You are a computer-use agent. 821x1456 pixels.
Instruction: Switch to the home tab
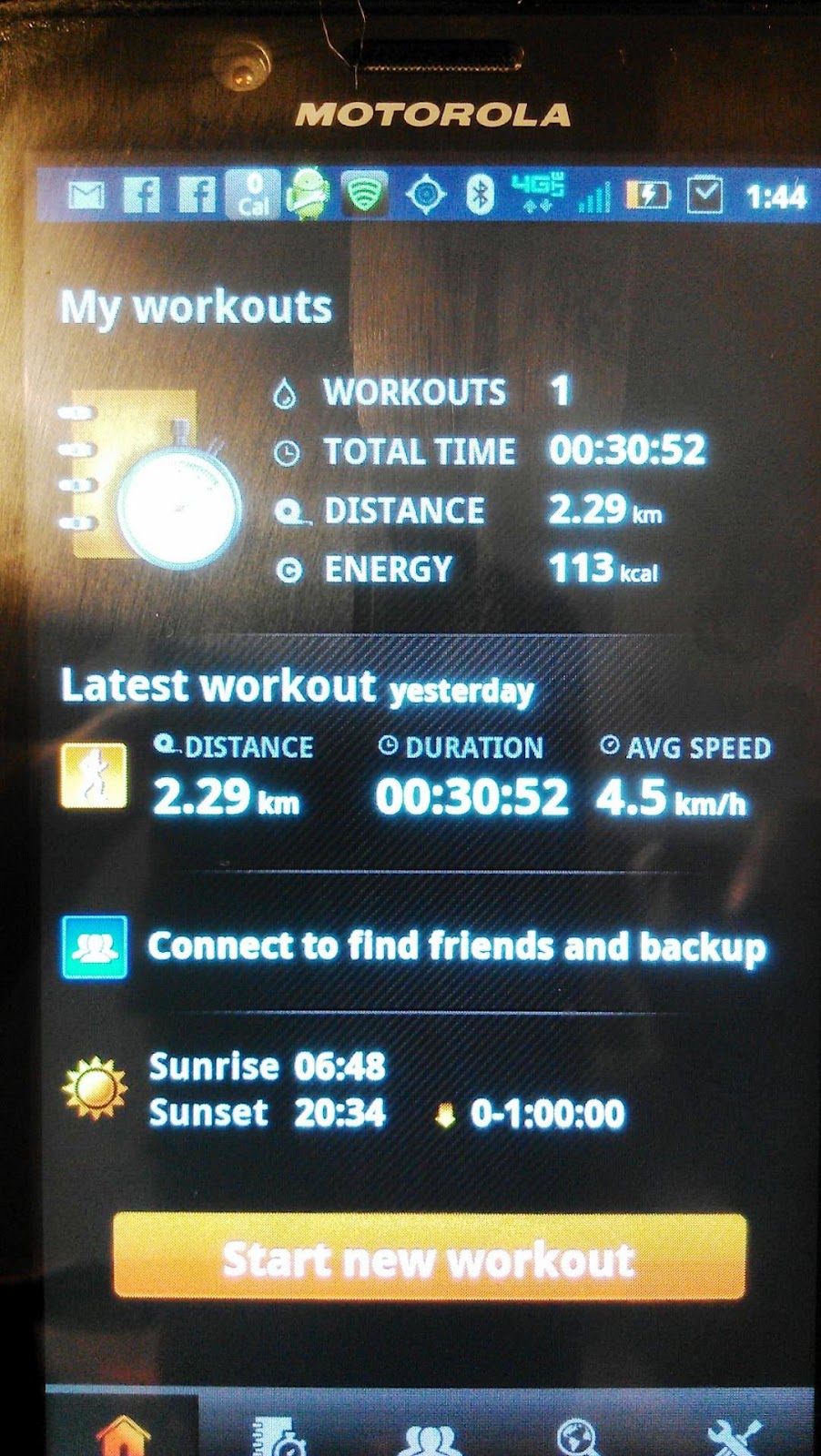click(122, 1433)
